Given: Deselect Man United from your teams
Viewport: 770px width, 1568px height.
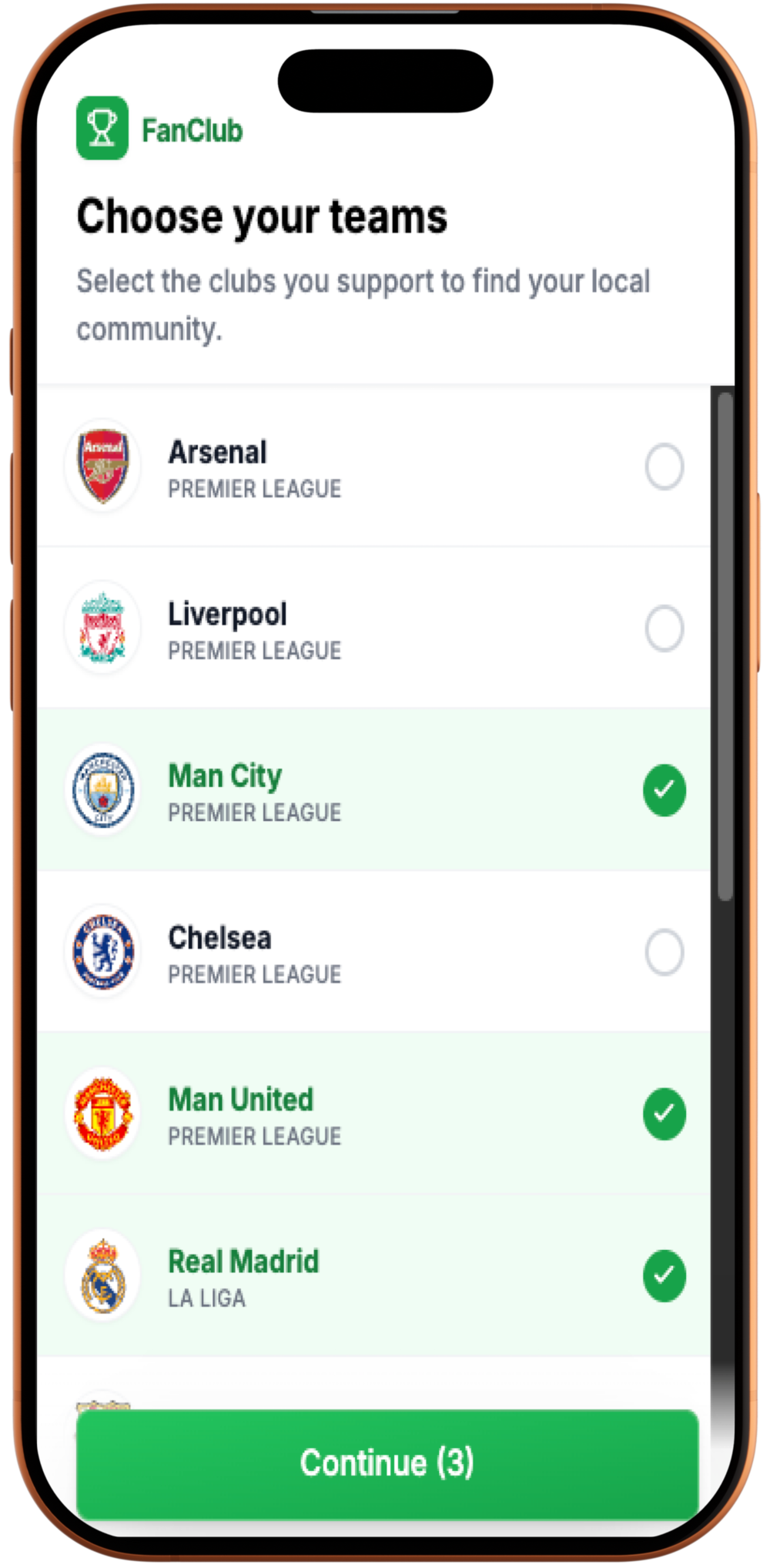Looking at the screenshot, I should pos(664,1114).
